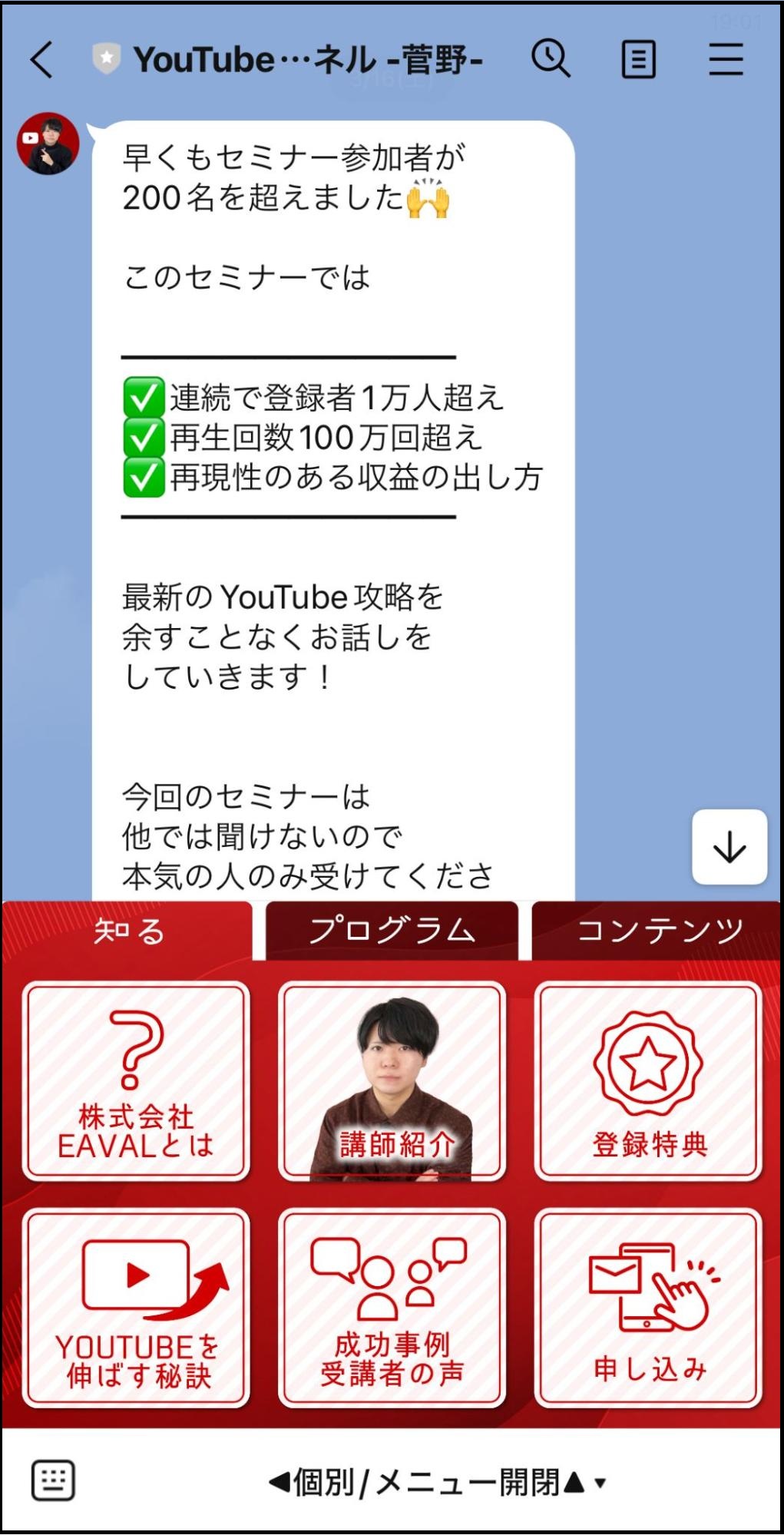This screenshot has height=1535, width=784.
Task: Select the 知る tab
Action: 131,932
